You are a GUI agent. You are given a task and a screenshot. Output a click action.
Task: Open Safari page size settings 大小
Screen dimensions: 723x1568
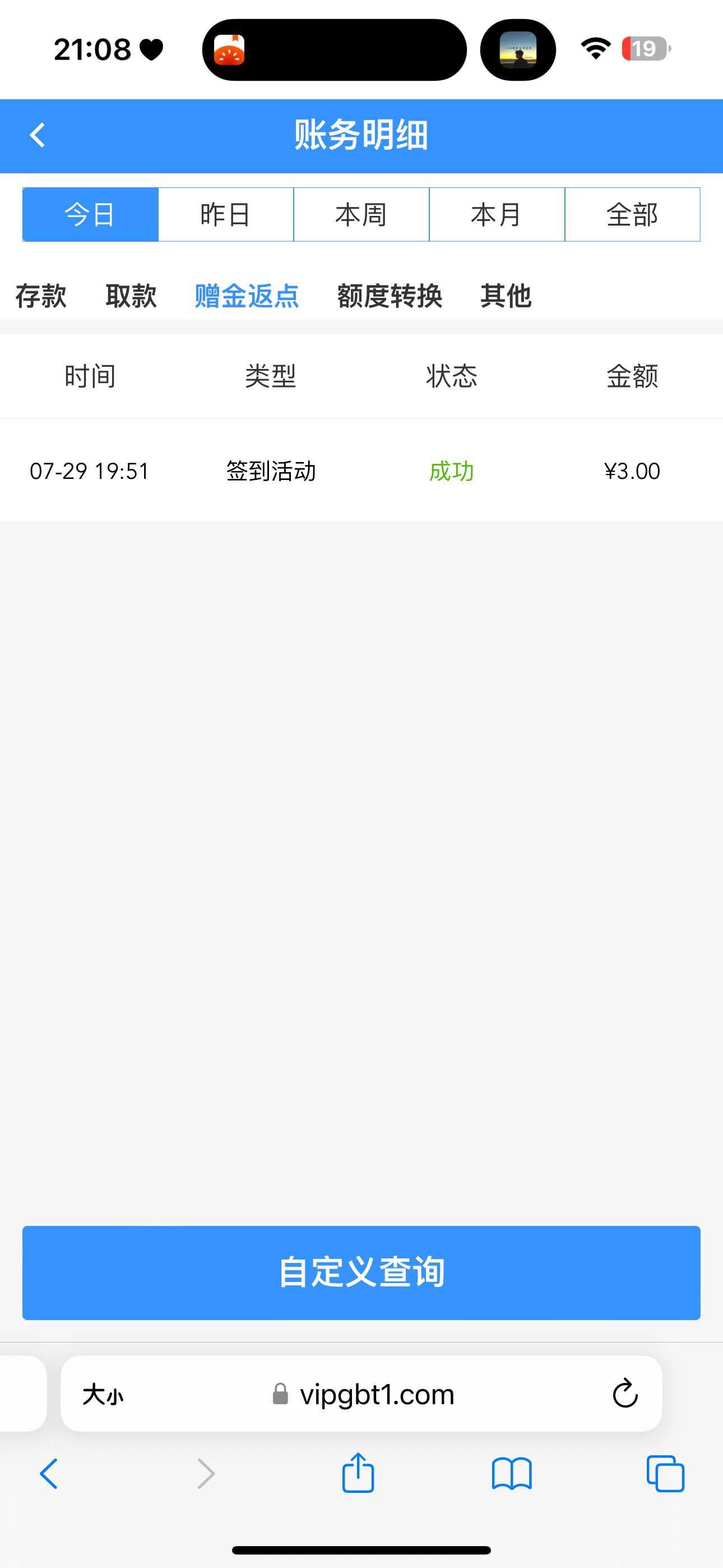[x=103, y=1394]
